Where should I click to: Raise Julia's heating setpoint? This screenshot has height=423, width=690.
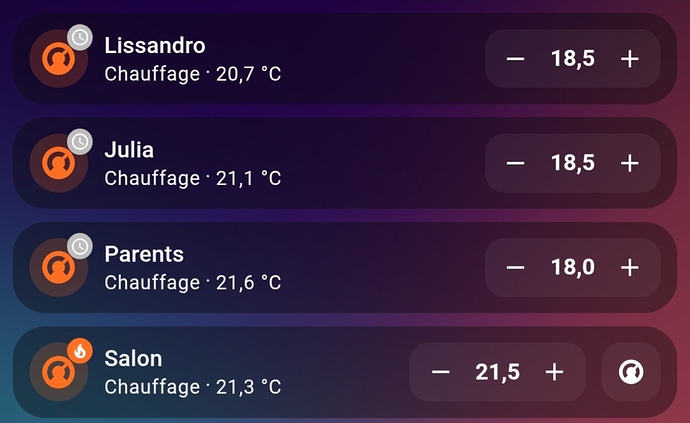pos(629,163)
